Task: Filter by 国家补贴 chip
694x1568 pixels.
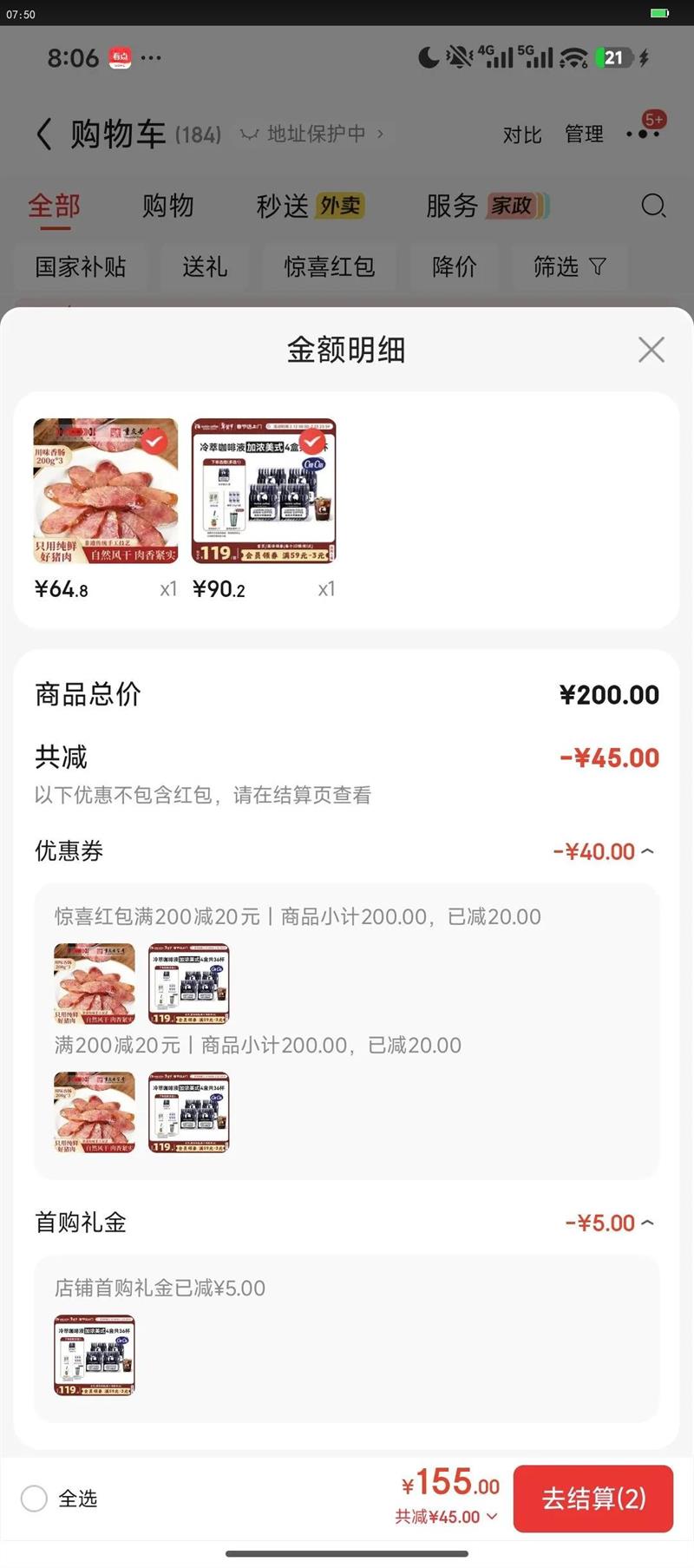Action: (81, 266)
